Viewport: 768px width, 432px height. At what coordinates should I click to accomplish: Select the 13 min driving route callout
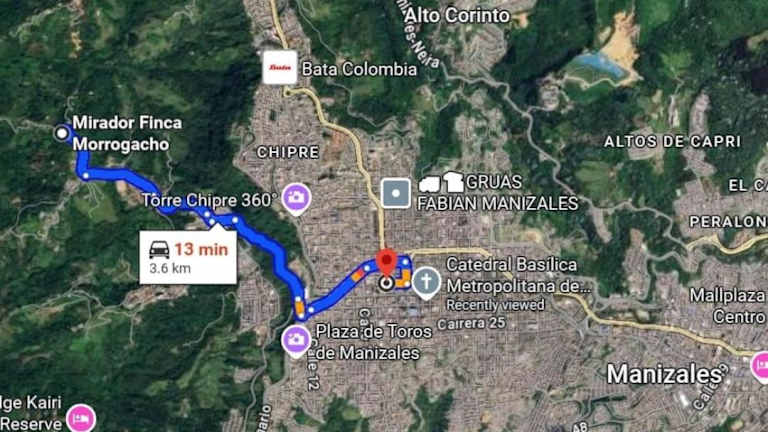click(x=188, y=258)
